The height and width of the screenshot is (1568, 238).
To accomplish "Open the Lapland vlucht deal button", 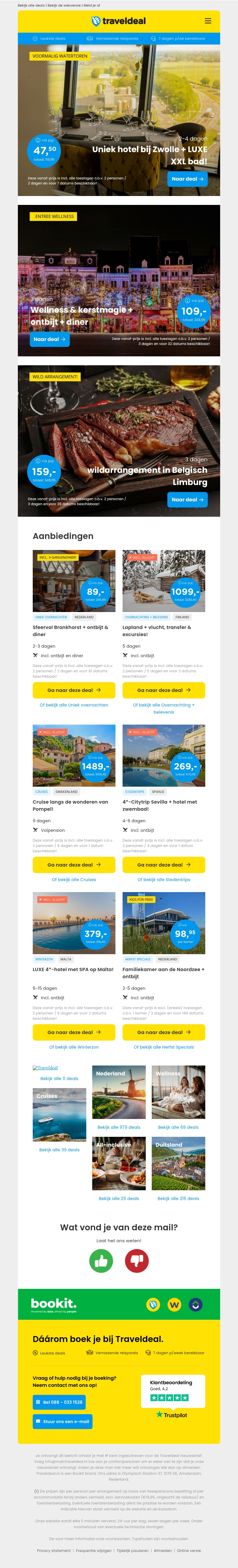I will (x=164, y=690).
